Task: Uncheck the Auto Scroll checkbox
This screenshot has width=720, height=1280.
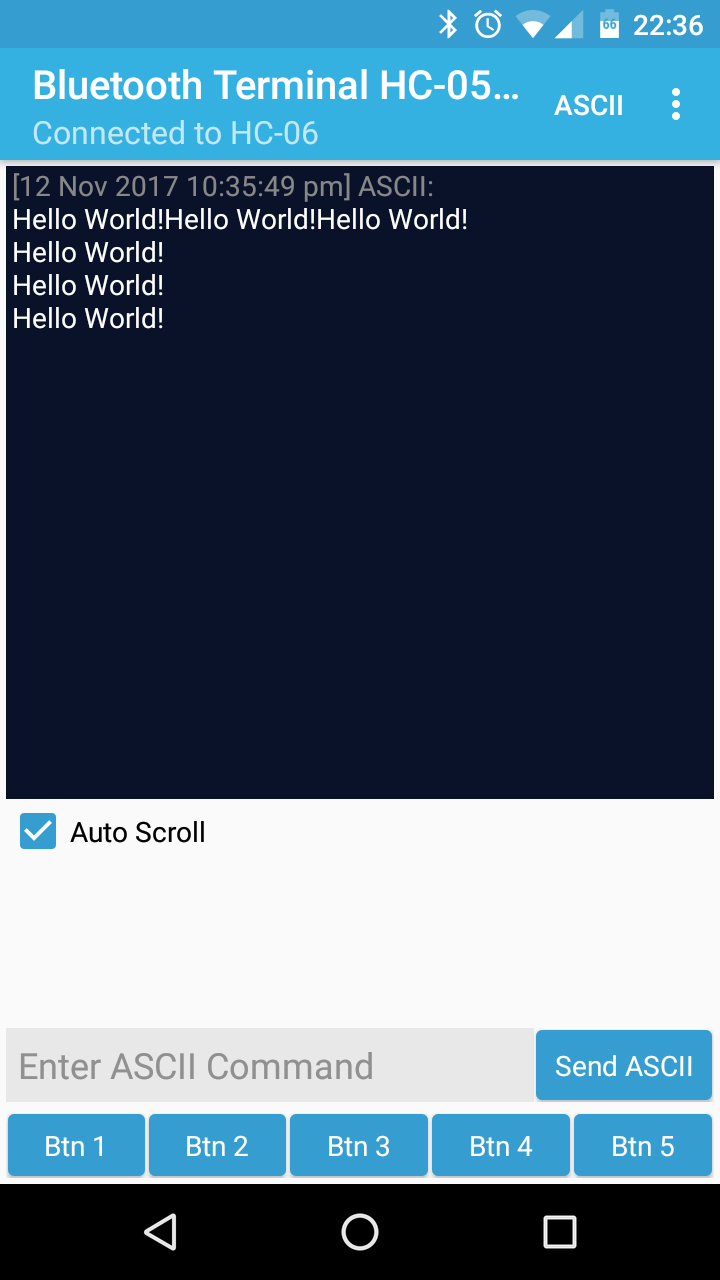Action: pyautogui.click(x=38, y=832)
